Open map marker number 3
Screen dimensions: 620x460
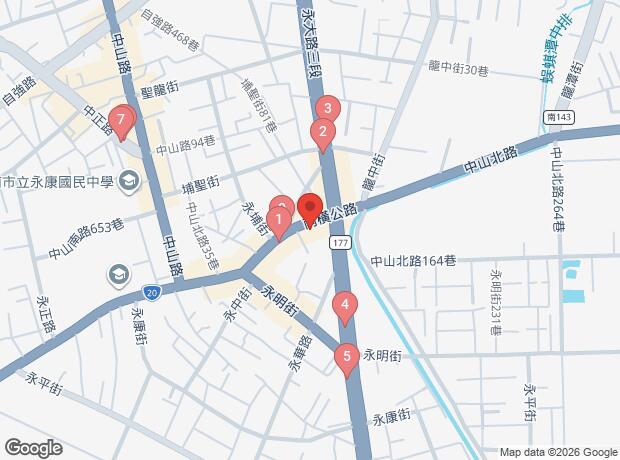coord(326,108)
